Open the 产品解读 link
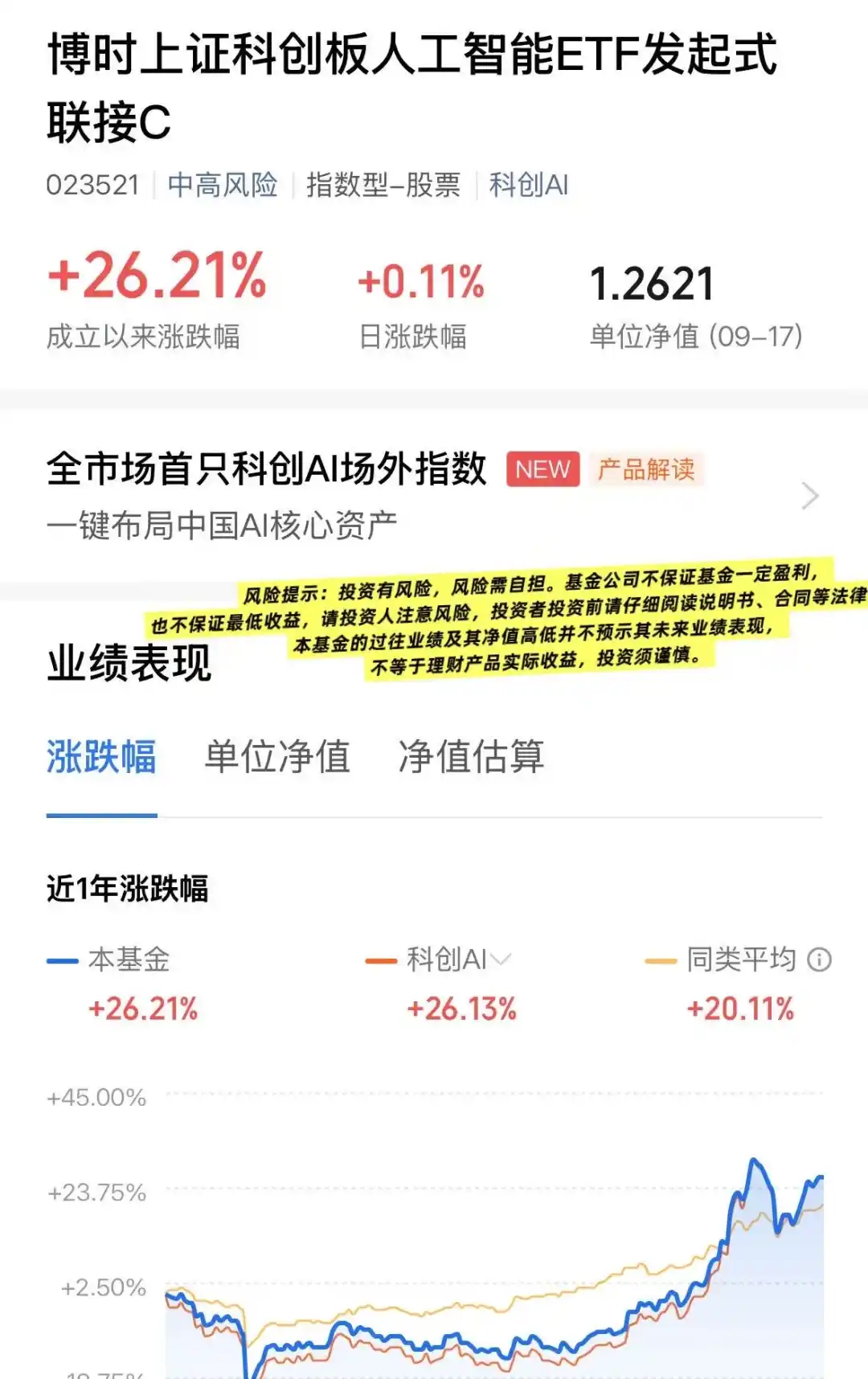 coord(648,469)
